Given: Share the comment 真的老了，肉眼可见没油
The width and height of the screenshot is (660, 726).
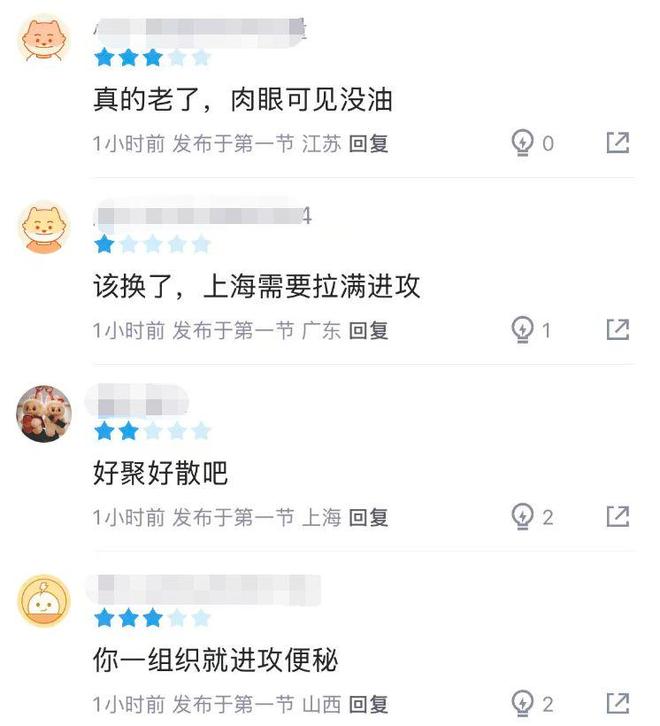Looking at the screenshot, I should coord(618,143).
